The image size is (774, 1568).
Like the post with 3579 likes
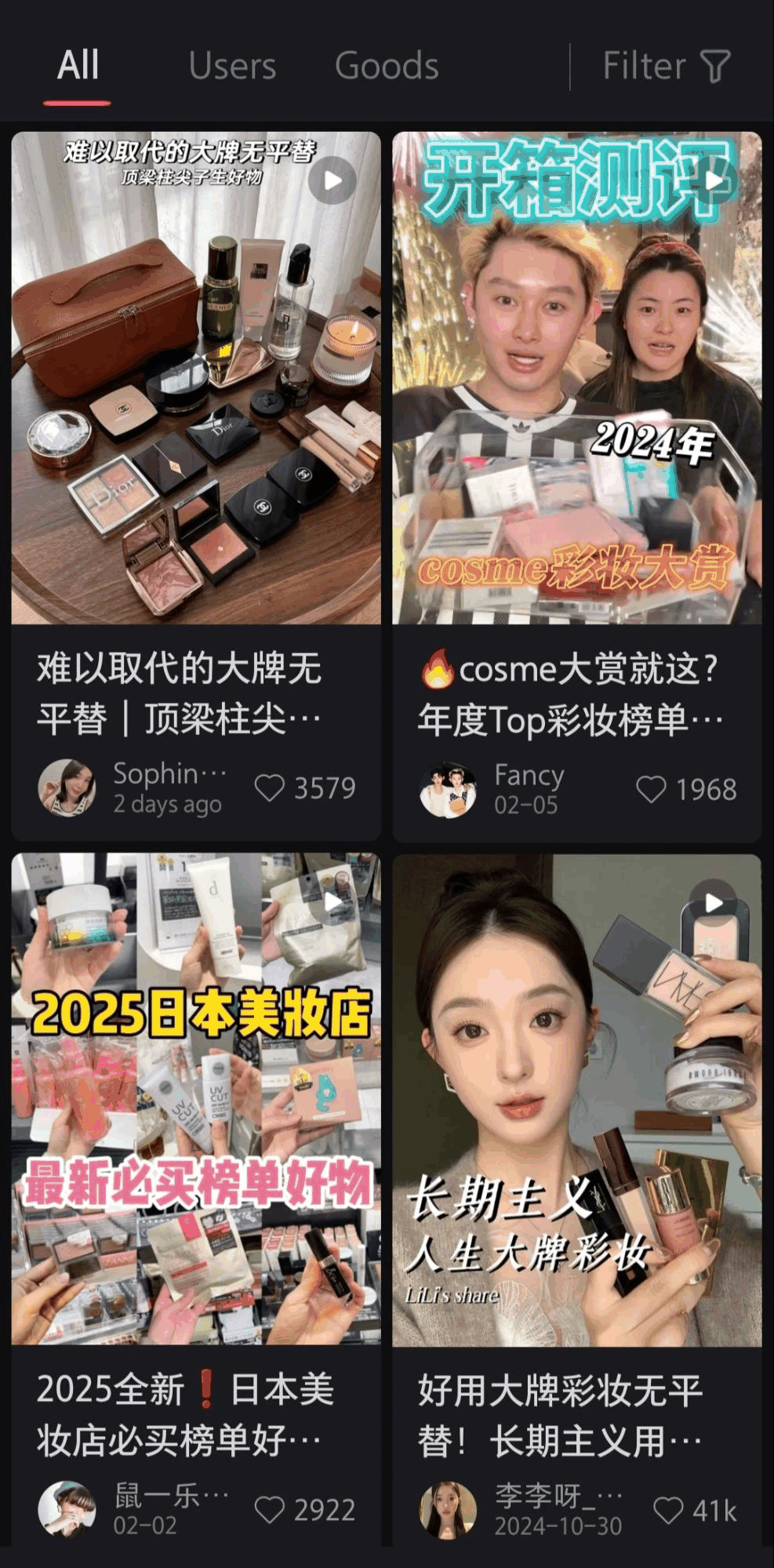(270, 788)
